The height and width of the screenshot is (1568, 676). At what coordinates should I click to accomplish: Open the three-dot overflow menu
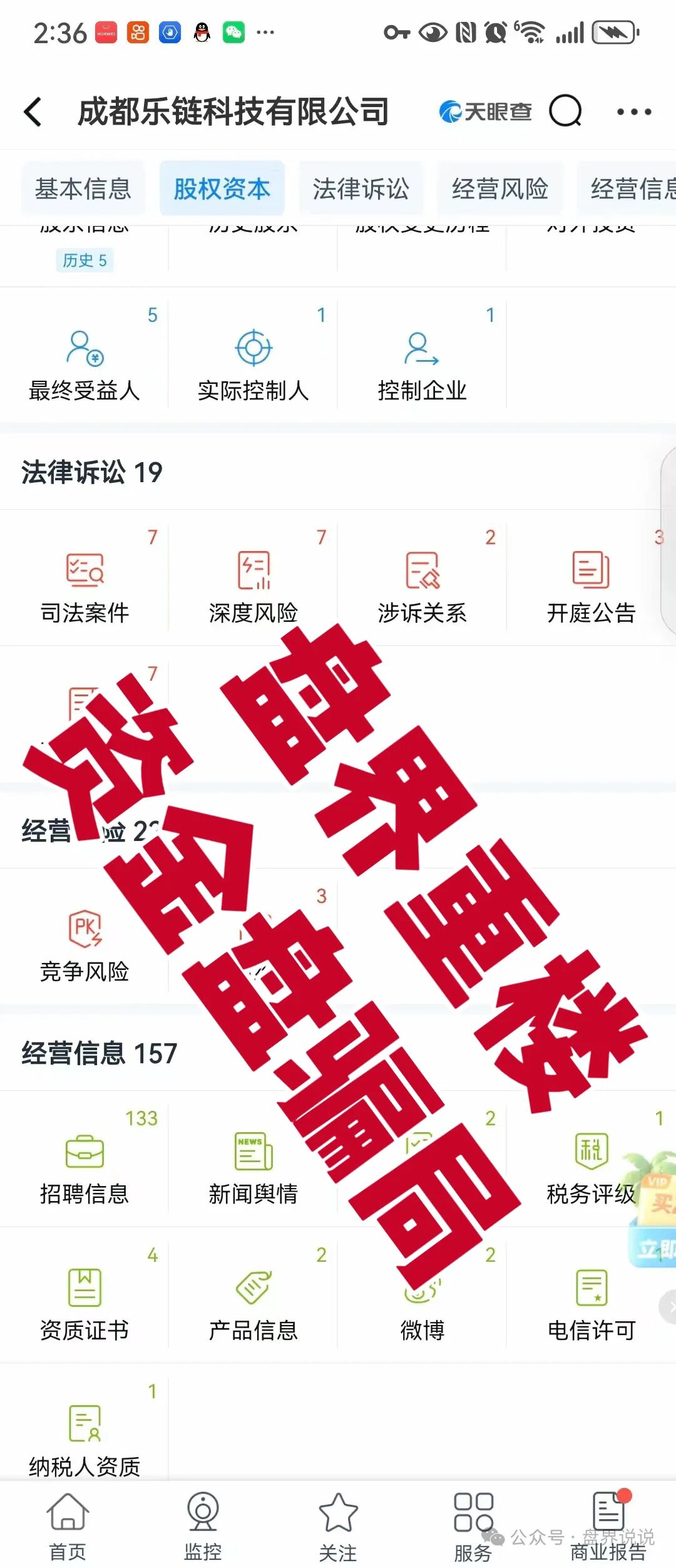pos(633,112)
